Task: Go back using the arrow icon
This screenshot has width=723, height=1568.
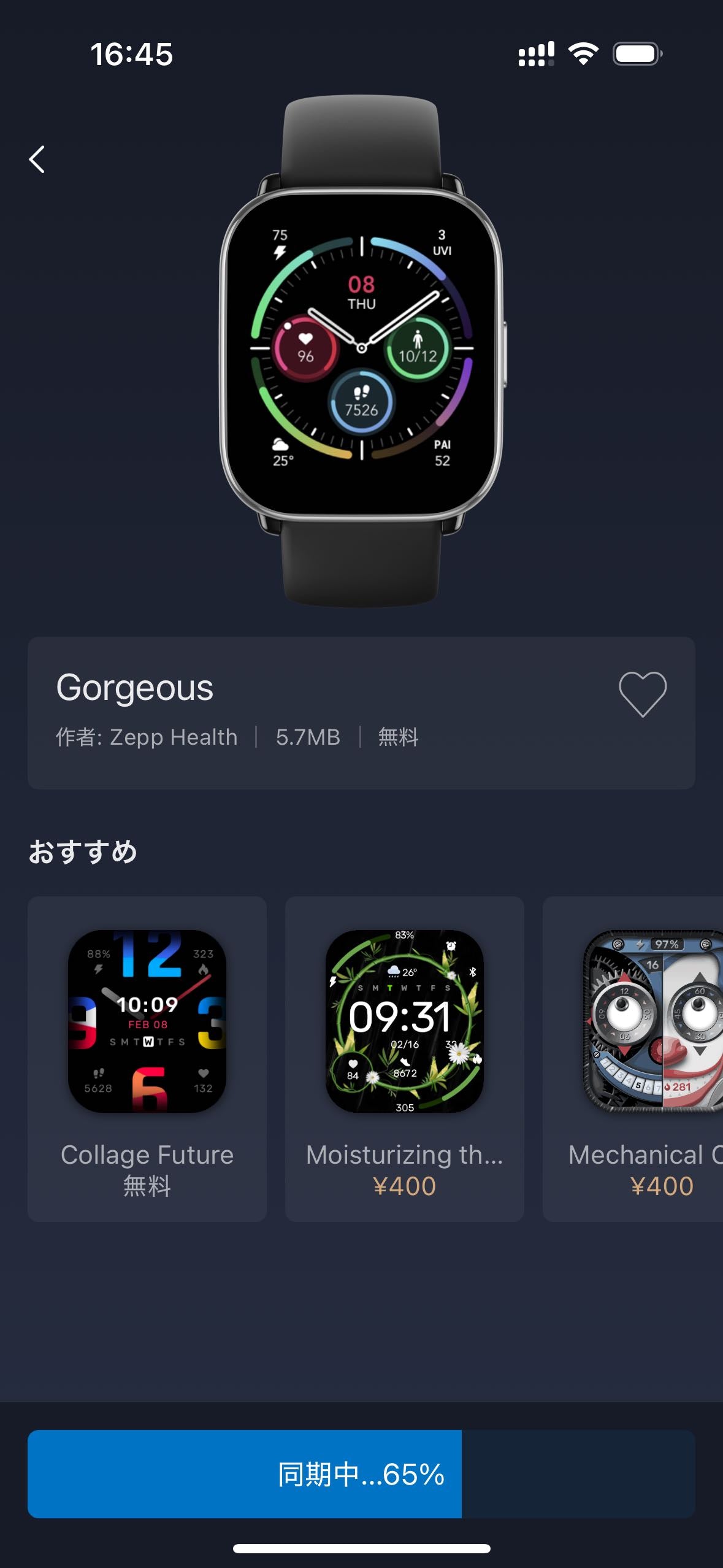Action: tap(37, 159)
